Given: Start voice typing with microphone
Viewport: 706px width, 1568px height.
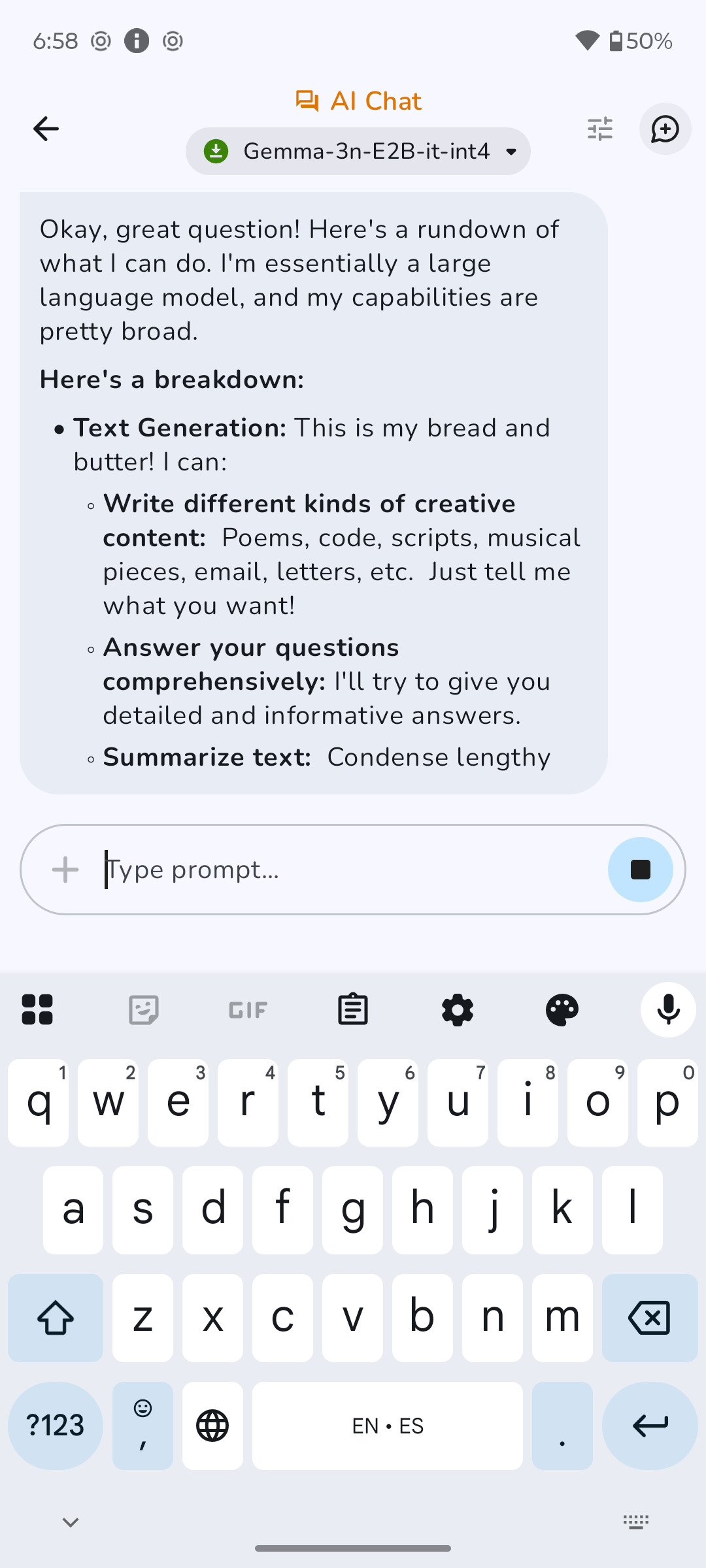Looking at the screenshot, I should (667, 1010).
